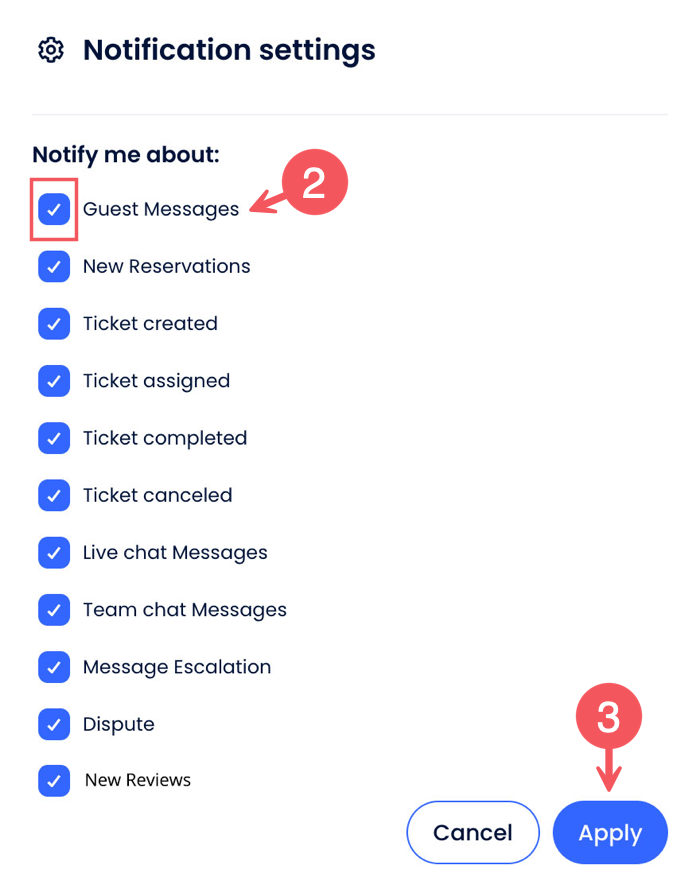Viewport: 700px width, 889px height.
Task: Apply the notification settings
Action: [609, 832]
